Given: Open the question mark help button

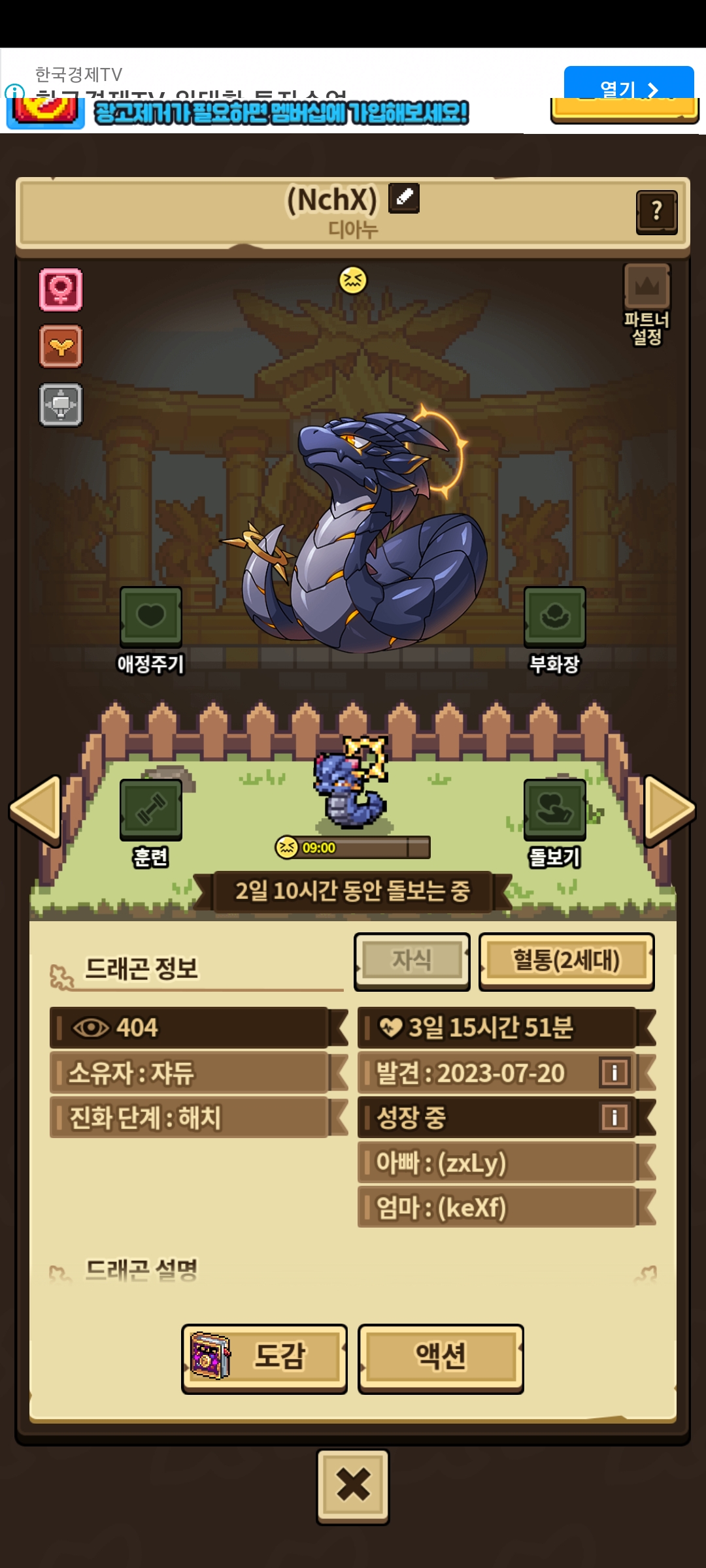Looking at the screenshot, I should pos(656,211).
